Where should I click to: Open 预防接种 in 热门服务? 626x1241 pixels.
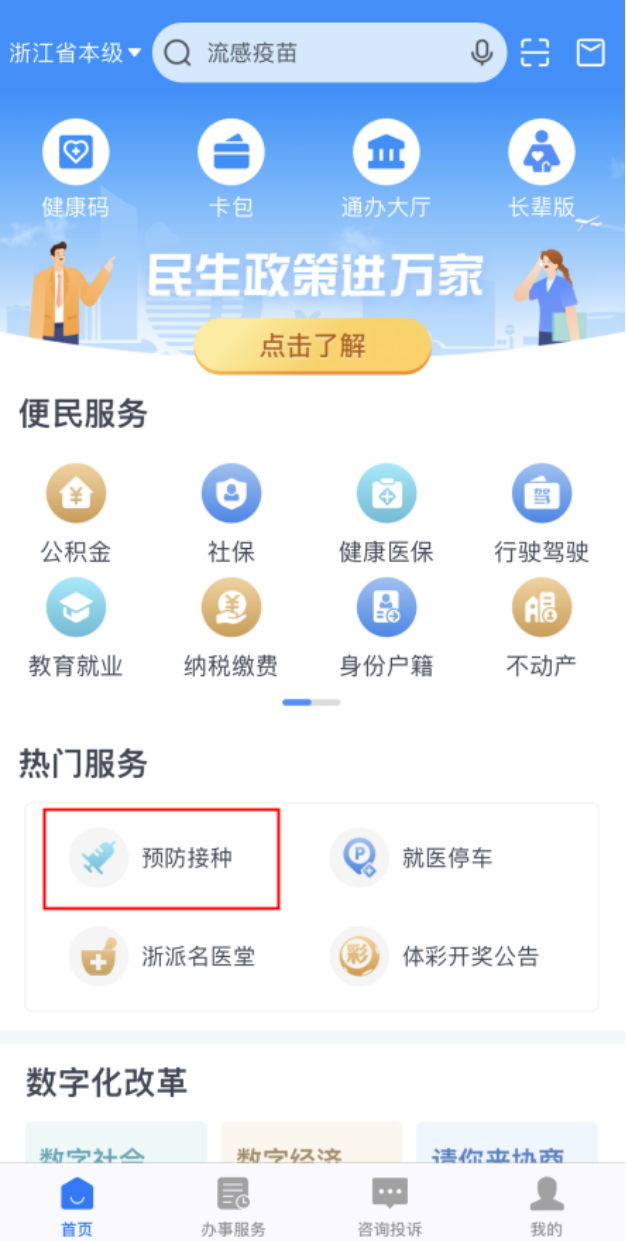point(160,858)
